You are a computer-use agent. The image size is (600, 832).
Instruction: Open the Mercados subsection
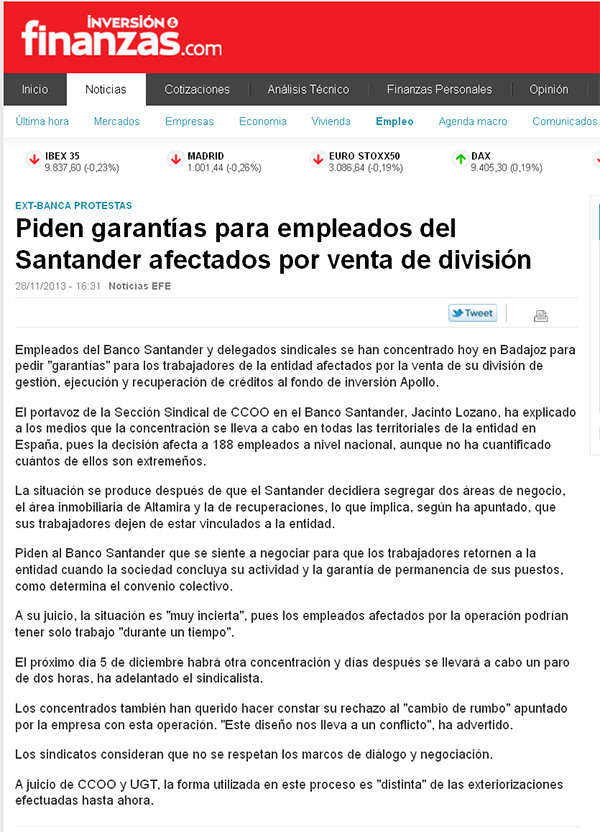pos(117,122)
